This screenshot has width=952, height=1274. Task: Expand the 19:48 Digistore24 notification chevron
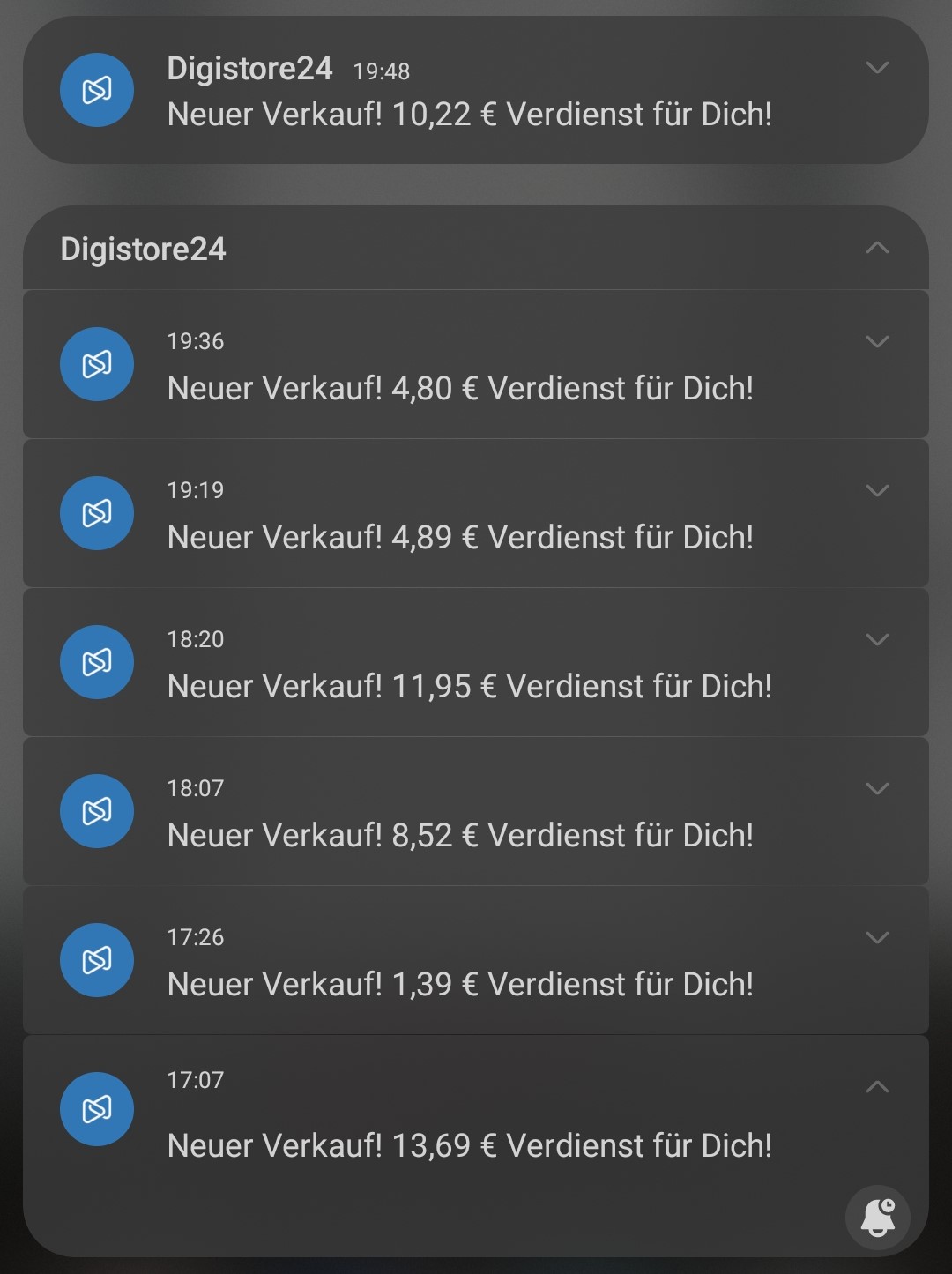pos(876,68)
